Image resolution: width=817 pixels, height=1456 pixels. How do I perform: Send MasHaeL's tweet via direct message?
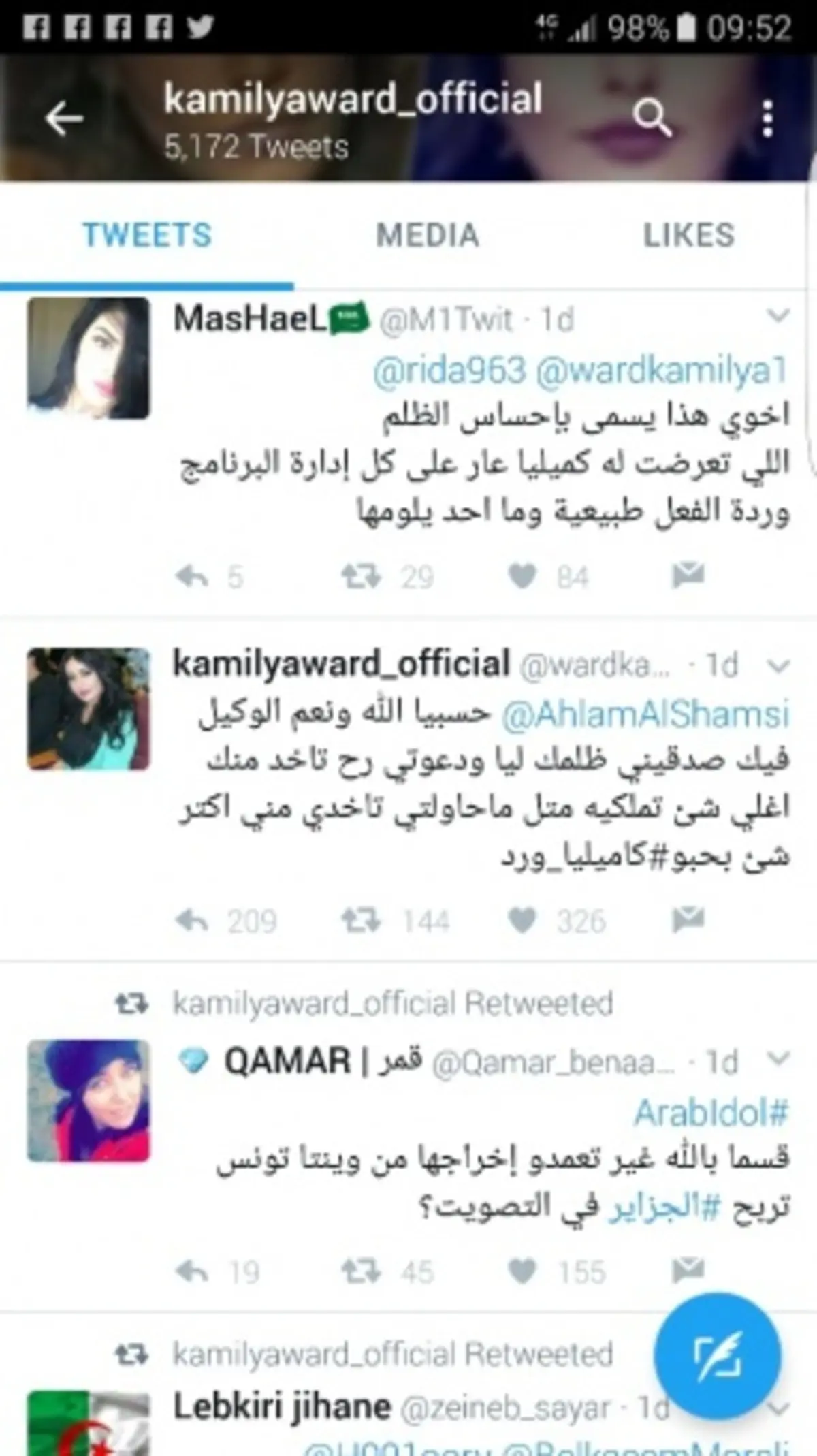tap(688, 575)
